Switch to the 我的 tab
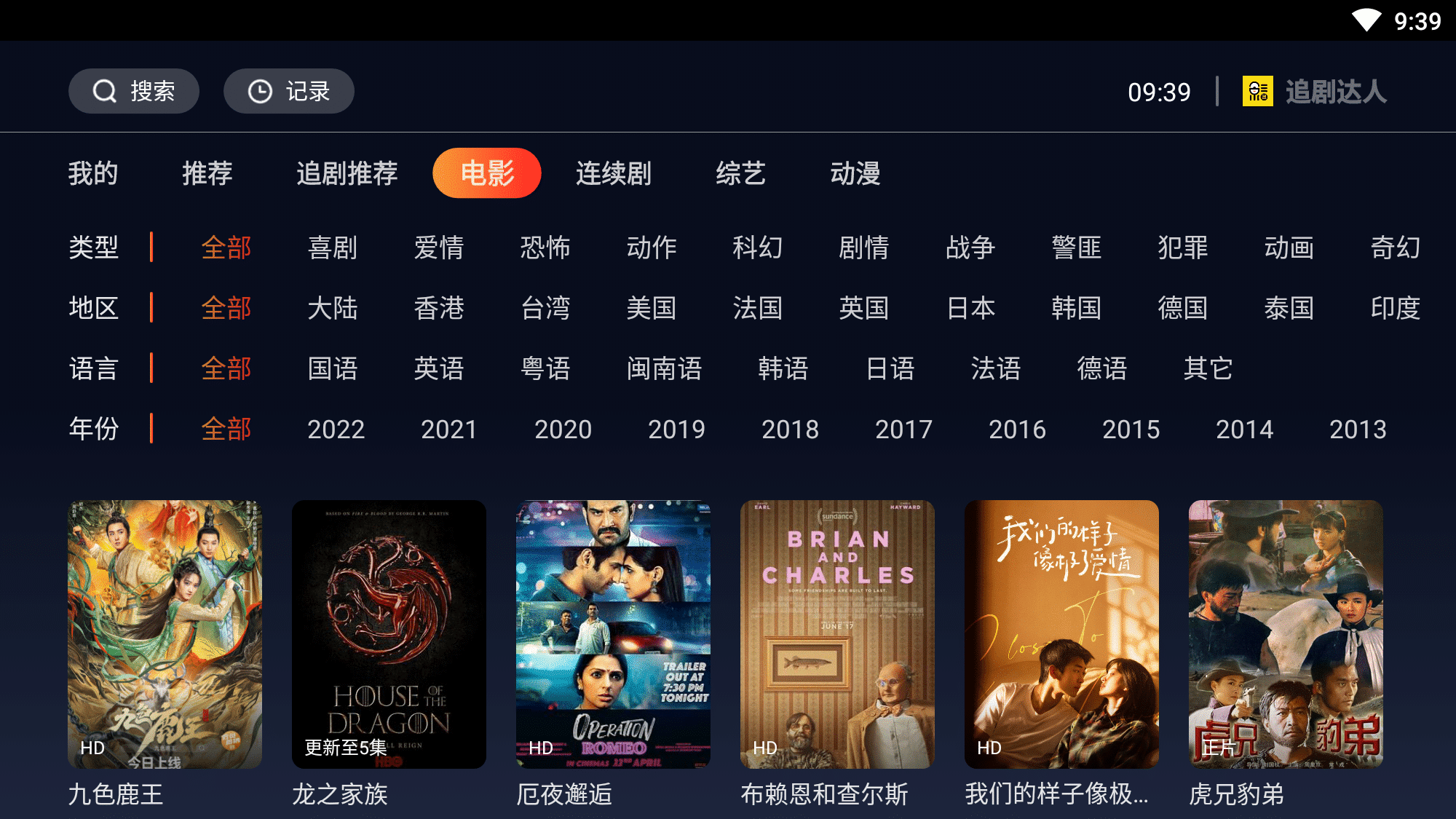Screen dimensions: 1456x819 pos(93,173)
